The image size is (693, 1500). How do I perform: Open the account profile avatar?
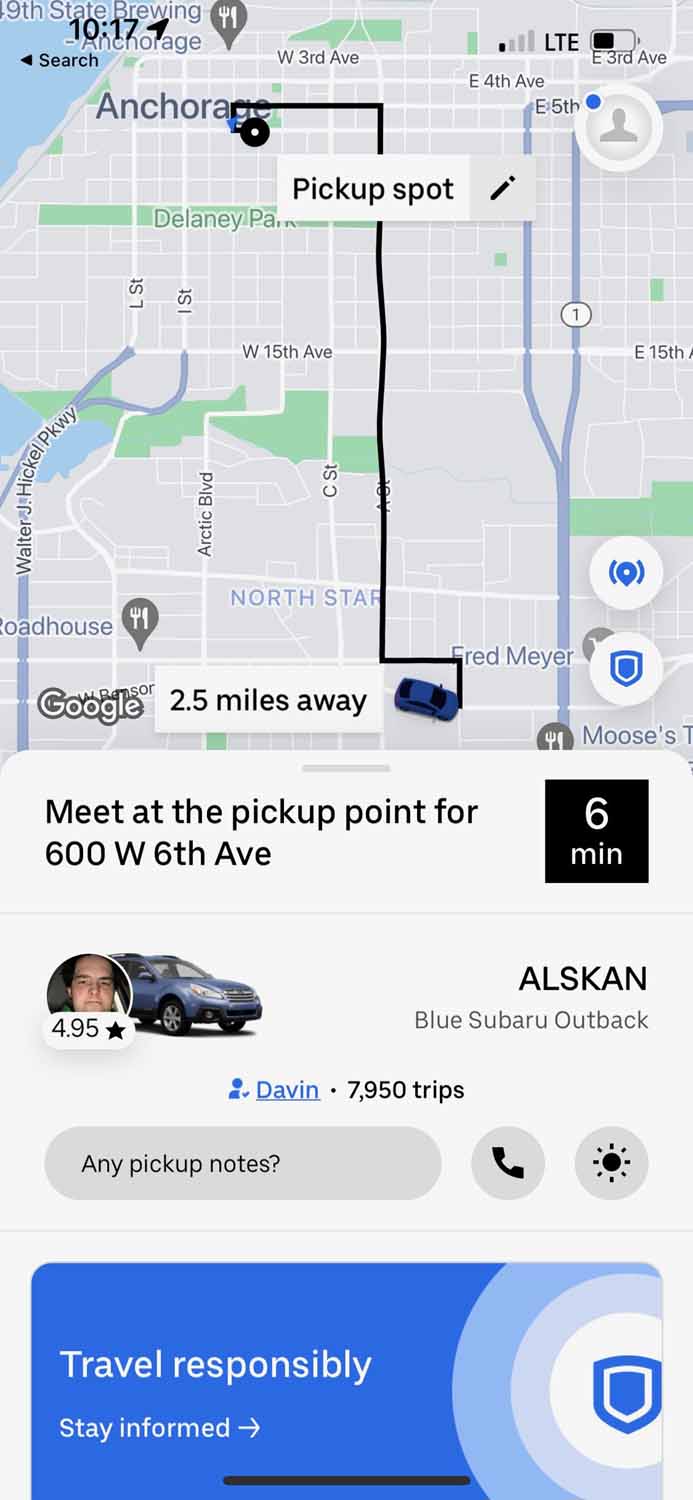click(618, 127)
